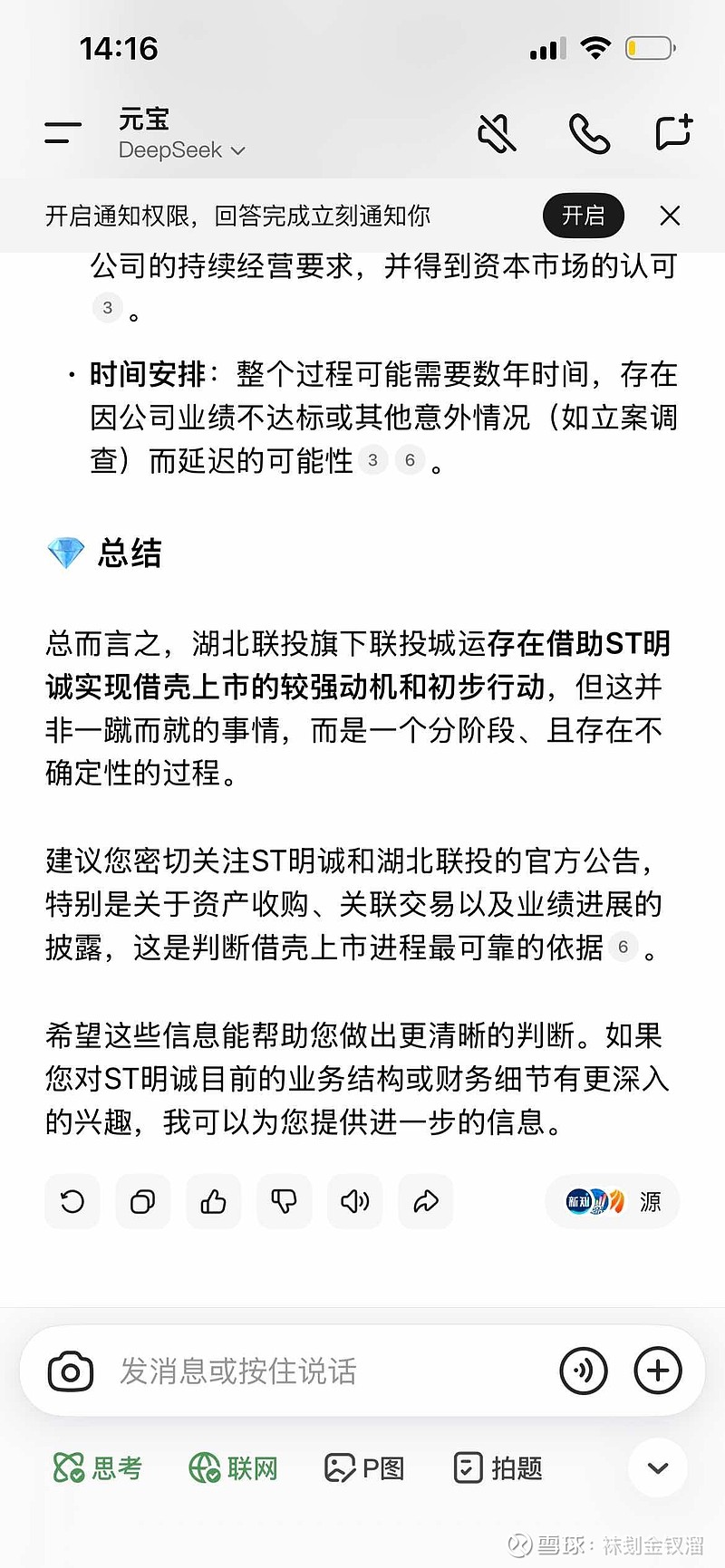Share the AI response
The height and width of the screenshot is (1568, 725).
[x=425, y=1201]
